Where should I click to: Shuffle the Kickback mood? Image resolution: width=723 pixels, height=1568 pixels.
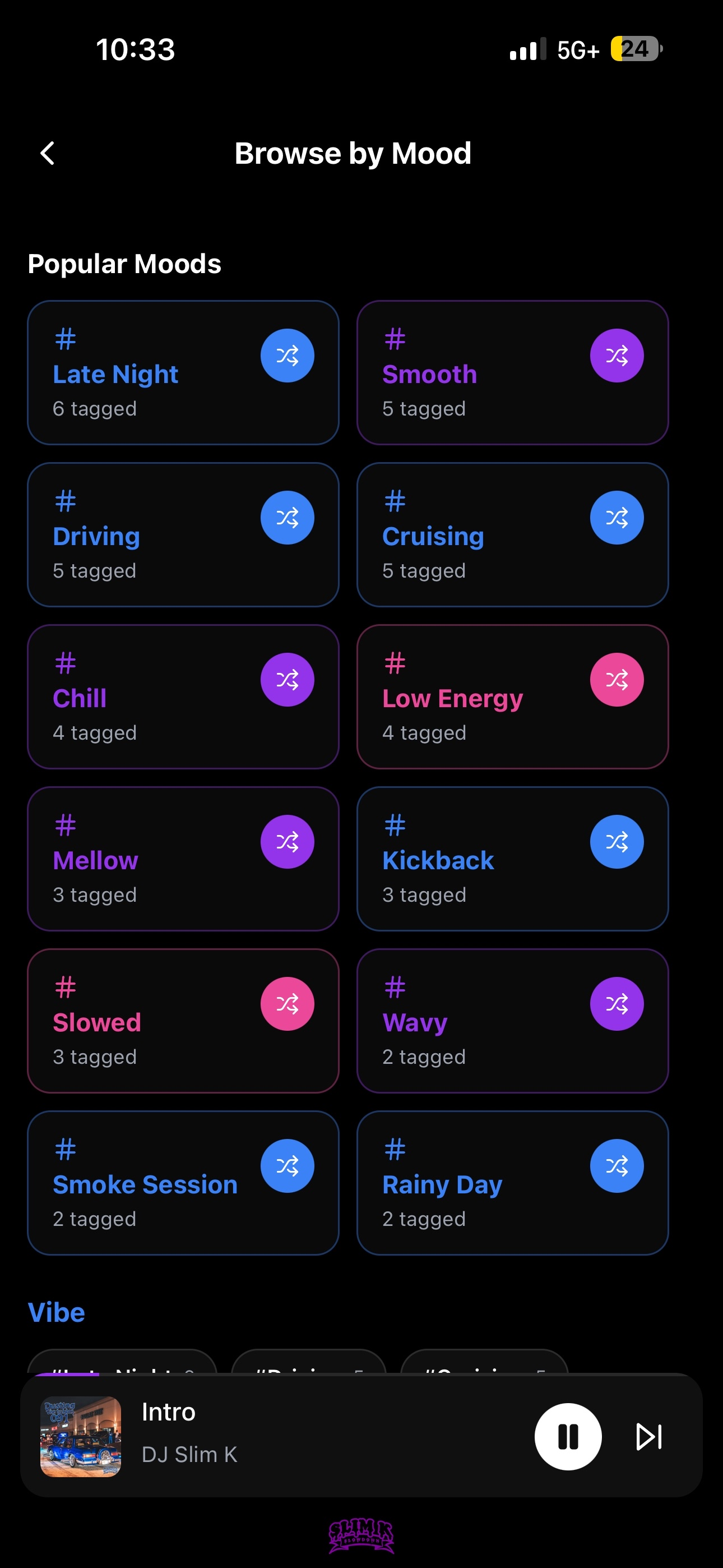[x=617, y=841]
